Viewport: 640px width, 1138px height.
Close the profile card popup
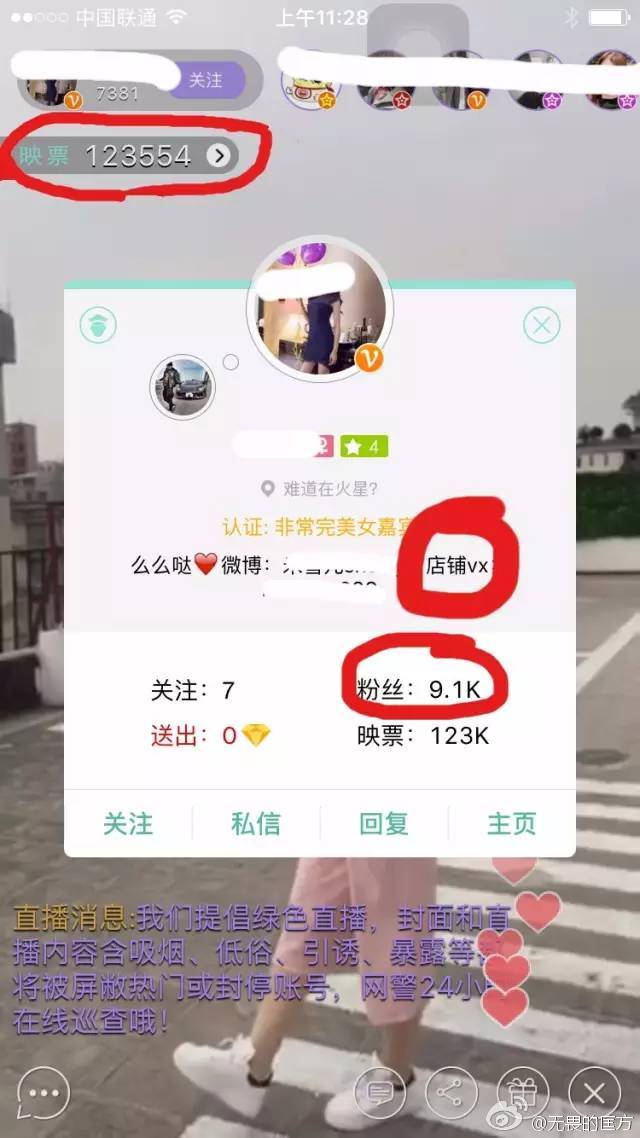point(541,325)
